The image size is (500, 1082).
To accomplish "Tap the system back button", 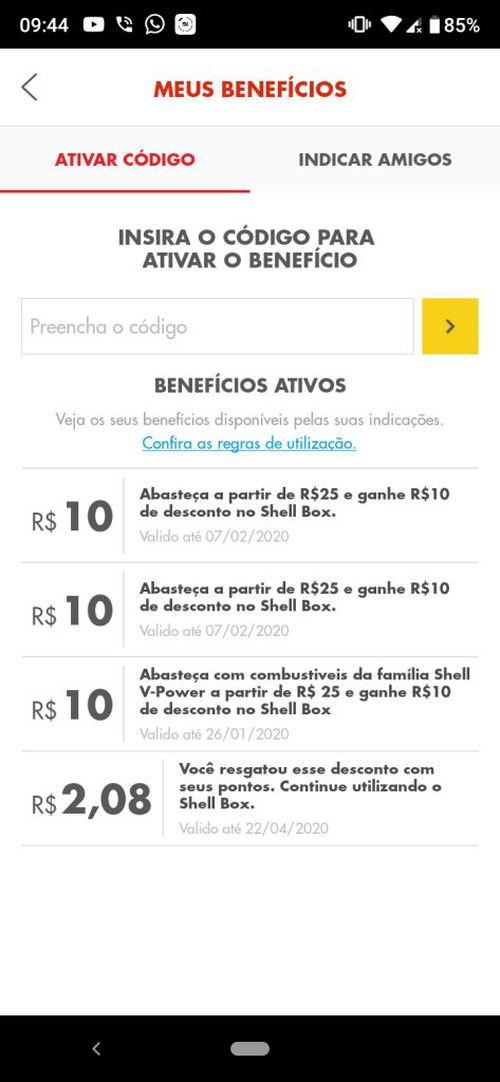I will [x=97, y=1049].
